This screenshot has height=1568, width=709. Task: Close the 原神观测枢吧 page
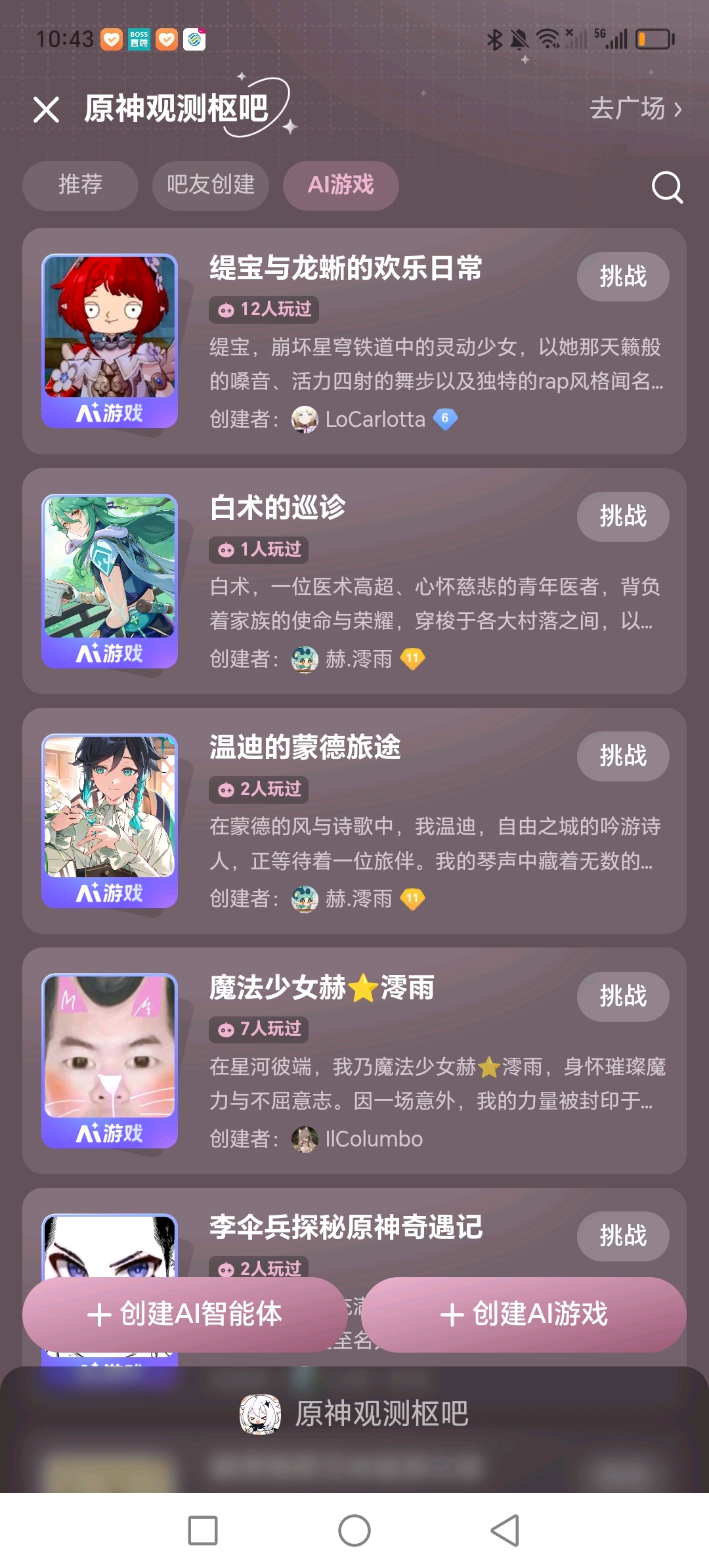tap(46, 110)
